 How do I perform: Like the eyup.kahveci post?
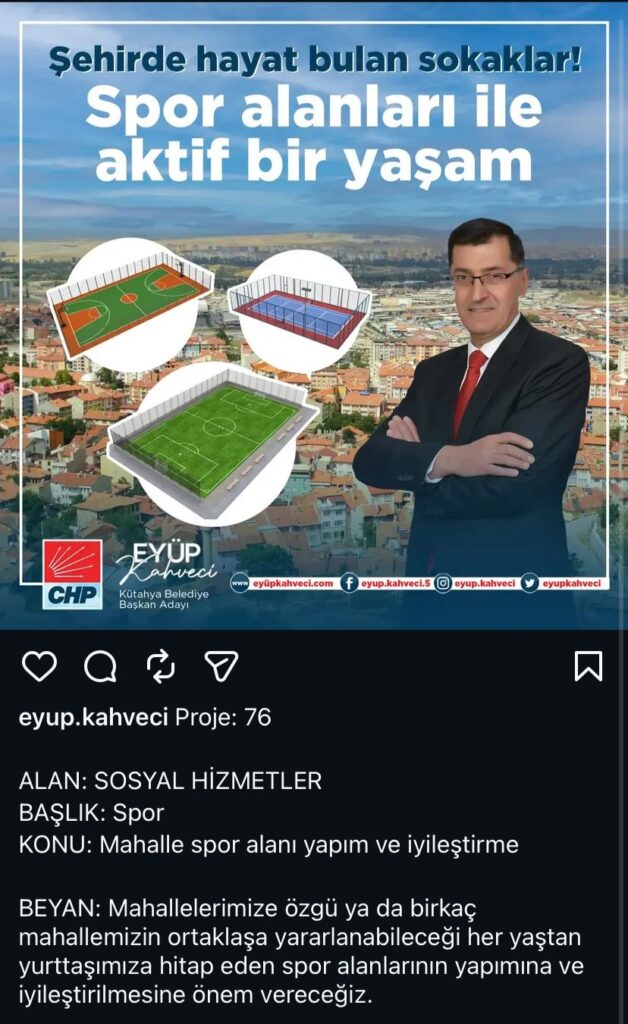[x=39, y=666]
